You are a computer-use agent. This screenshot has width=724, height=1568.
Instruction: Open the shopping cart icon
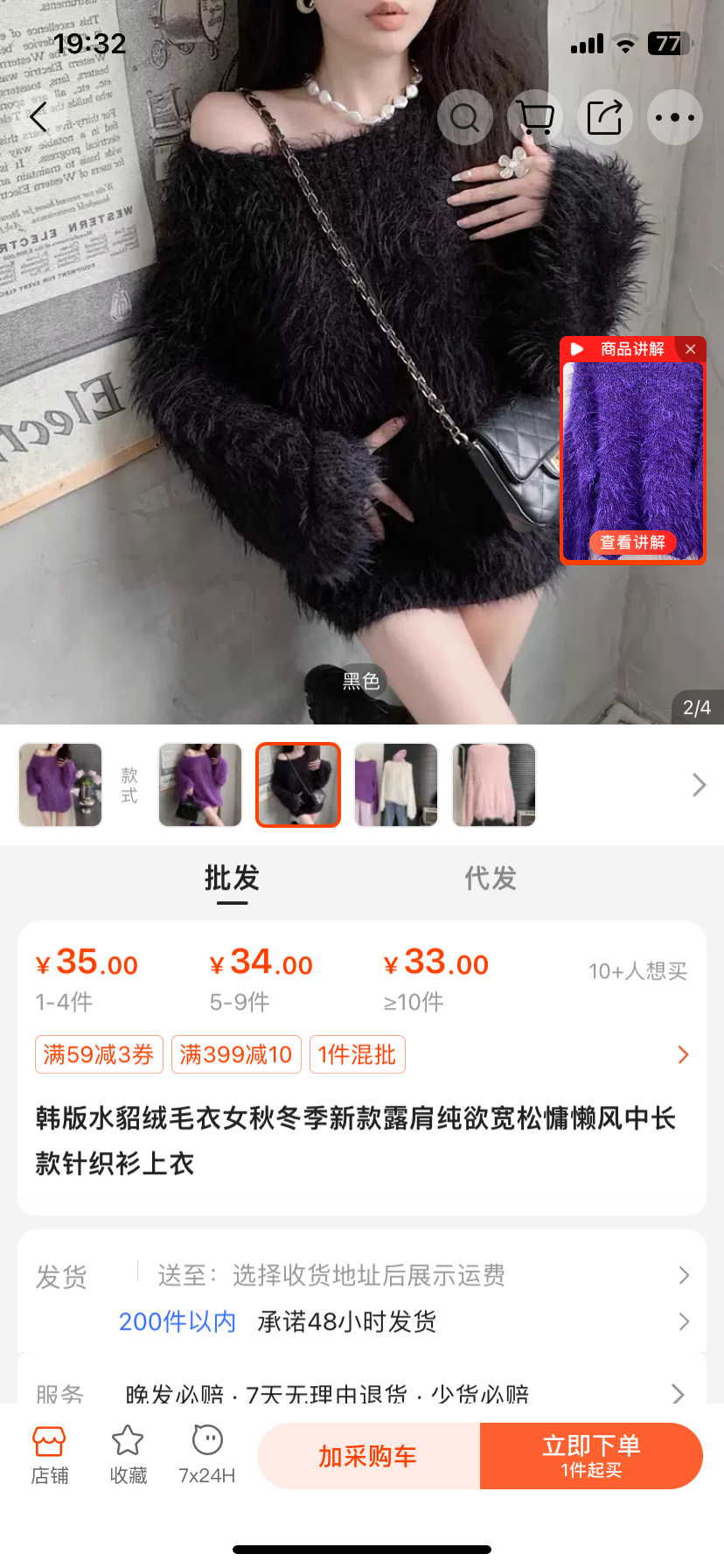click(534, 117)
